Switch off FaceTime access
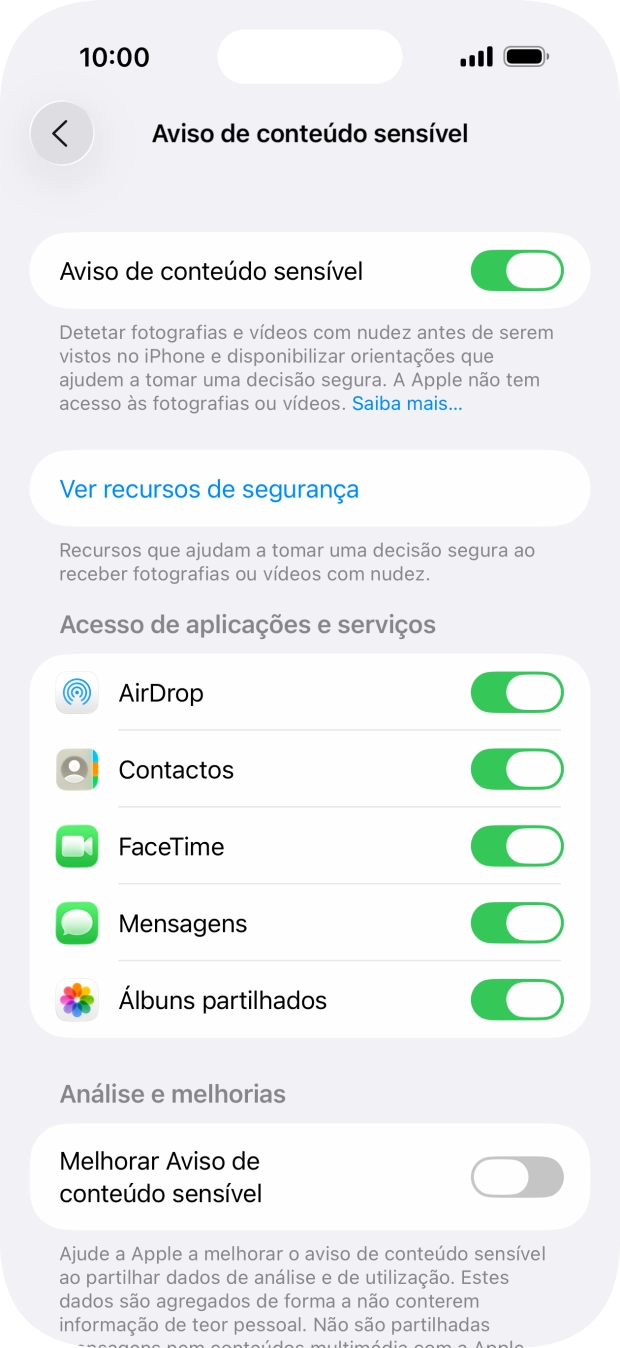Screen dimensions: 620x1348 [516, 846]
